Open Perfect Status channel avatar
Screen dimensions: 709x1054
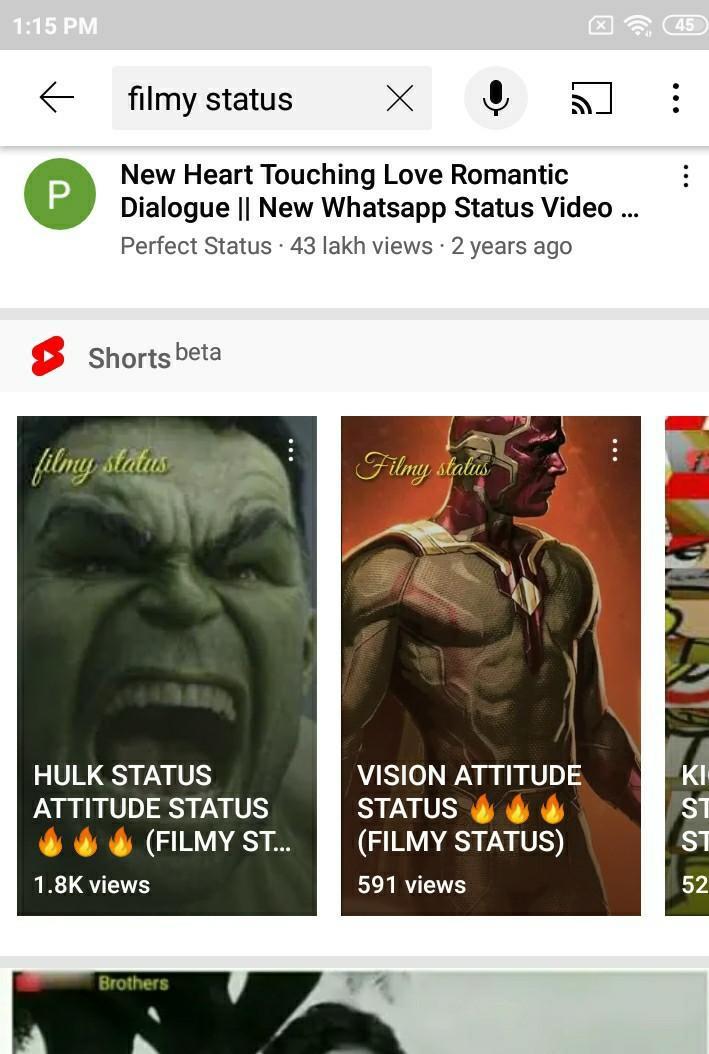coord(60,194)
